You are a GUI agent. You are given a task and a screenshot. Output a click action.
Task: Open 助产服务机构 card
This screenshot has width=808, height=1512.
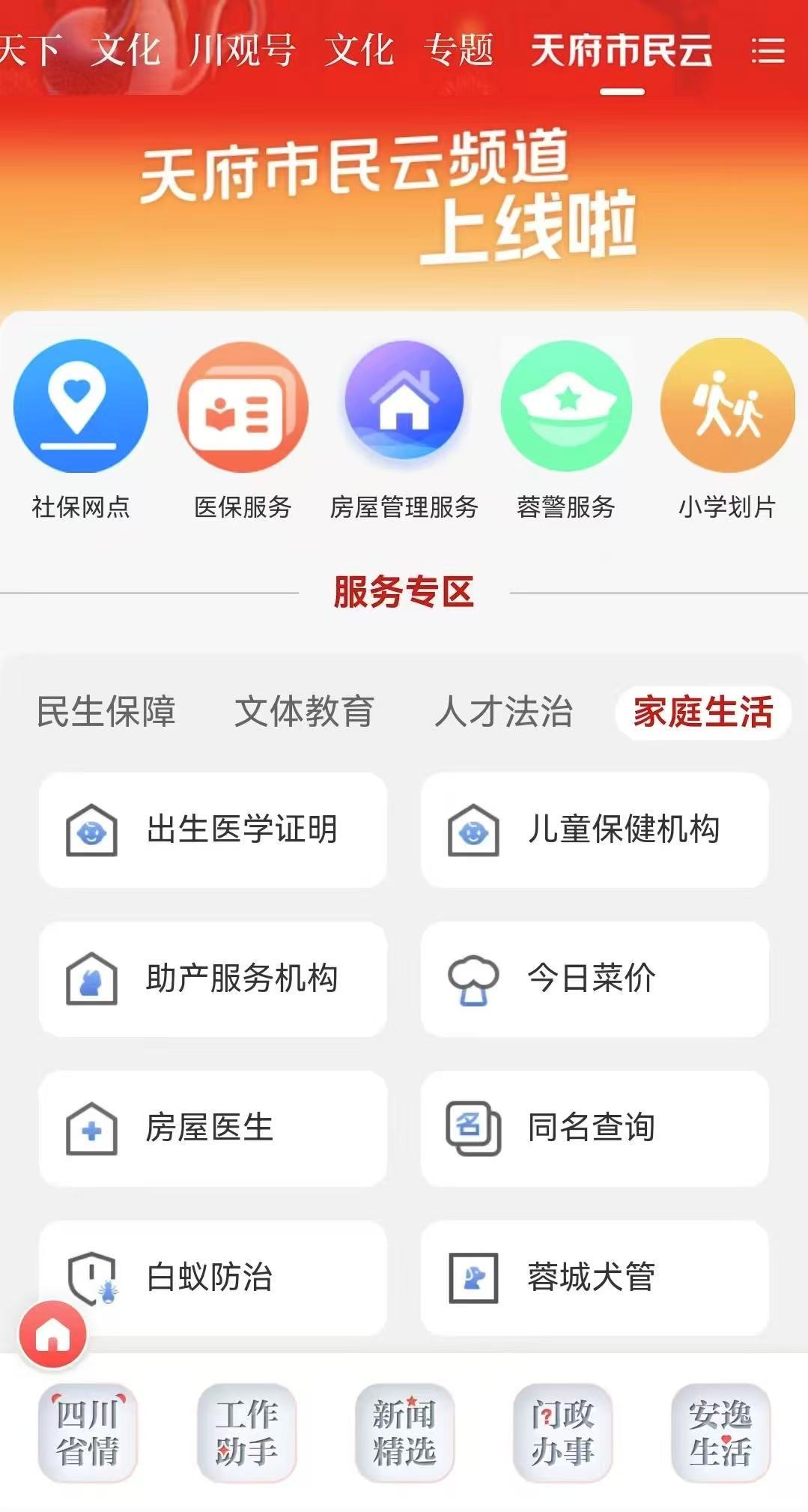click(x=213, y=979)
